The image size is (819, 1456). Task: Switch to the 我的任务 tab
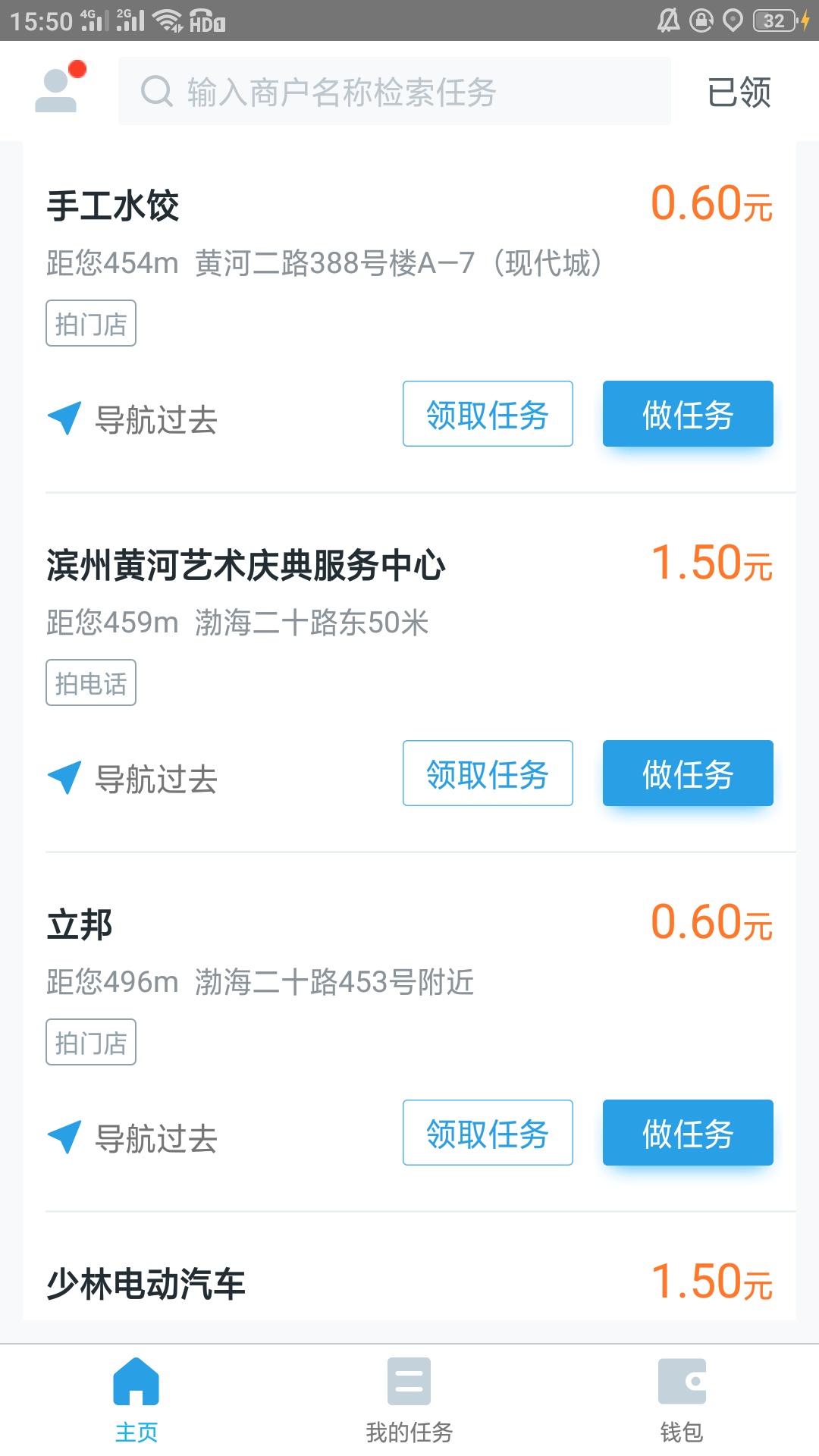click(x=409, y=1401)
